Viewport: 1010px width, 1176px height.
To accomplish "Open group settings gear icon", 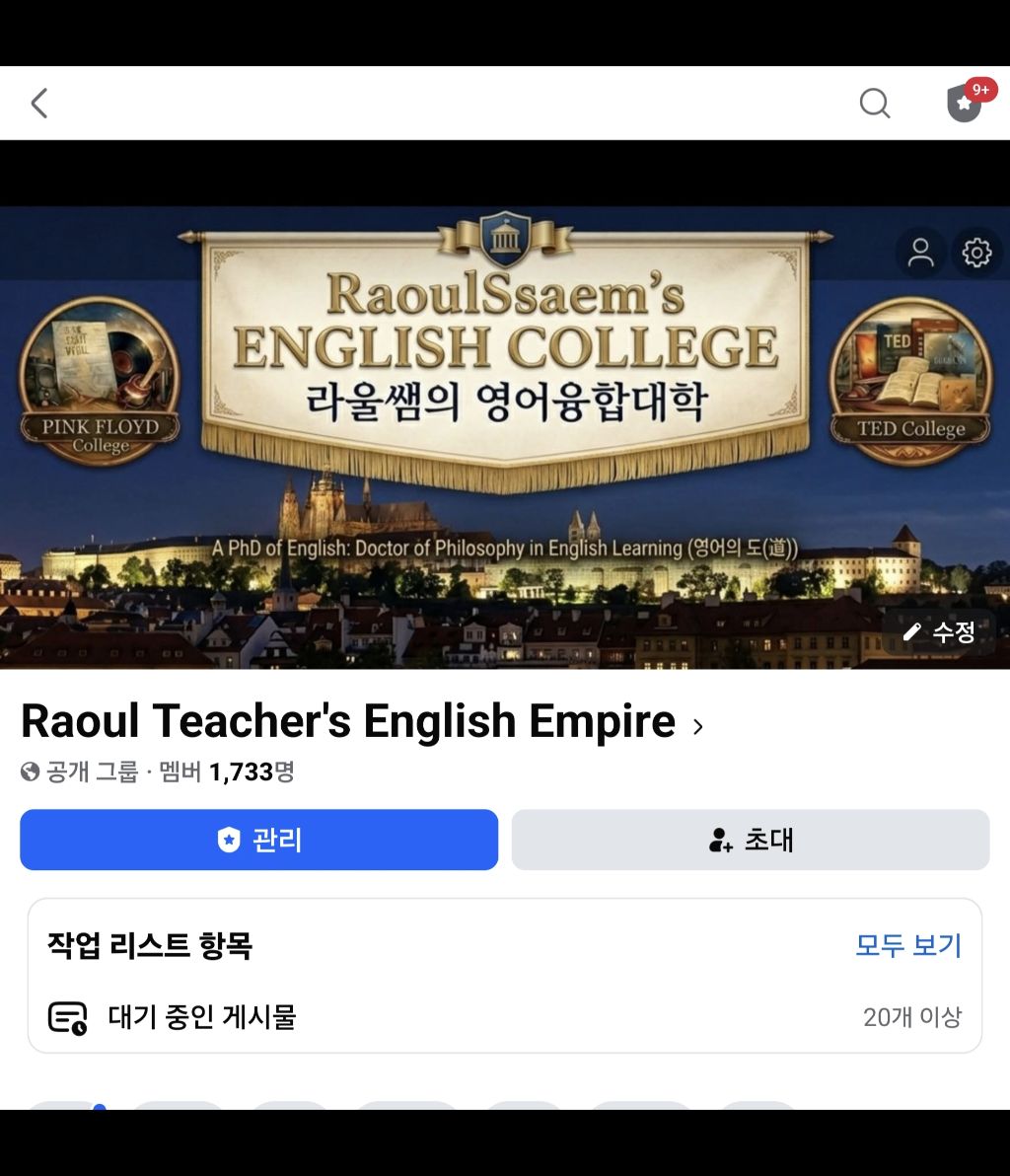I will tap(976, 253).
